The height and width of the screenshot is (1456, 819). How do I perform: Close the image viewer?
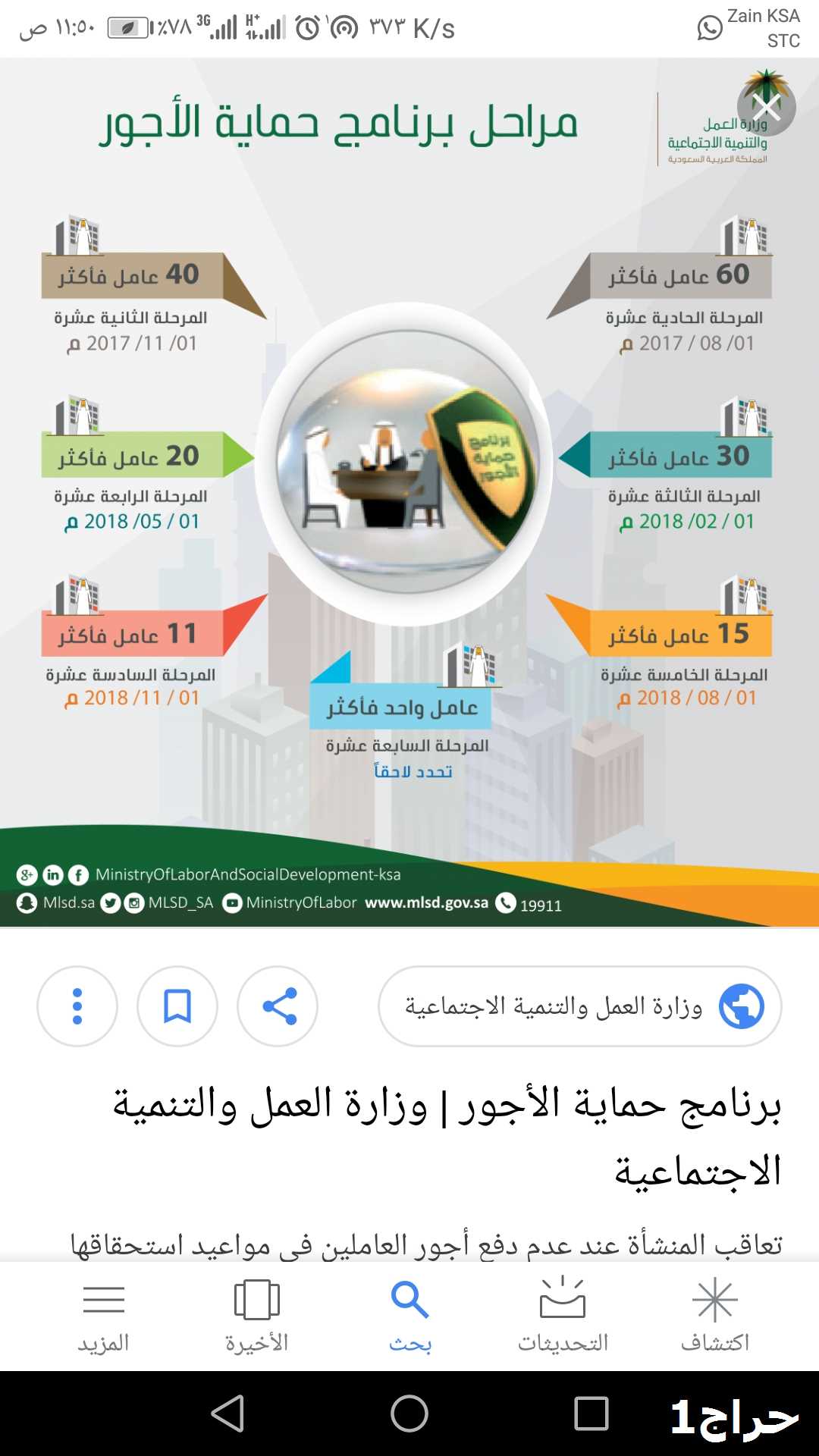pyautogui.click(x=767, y=107)
